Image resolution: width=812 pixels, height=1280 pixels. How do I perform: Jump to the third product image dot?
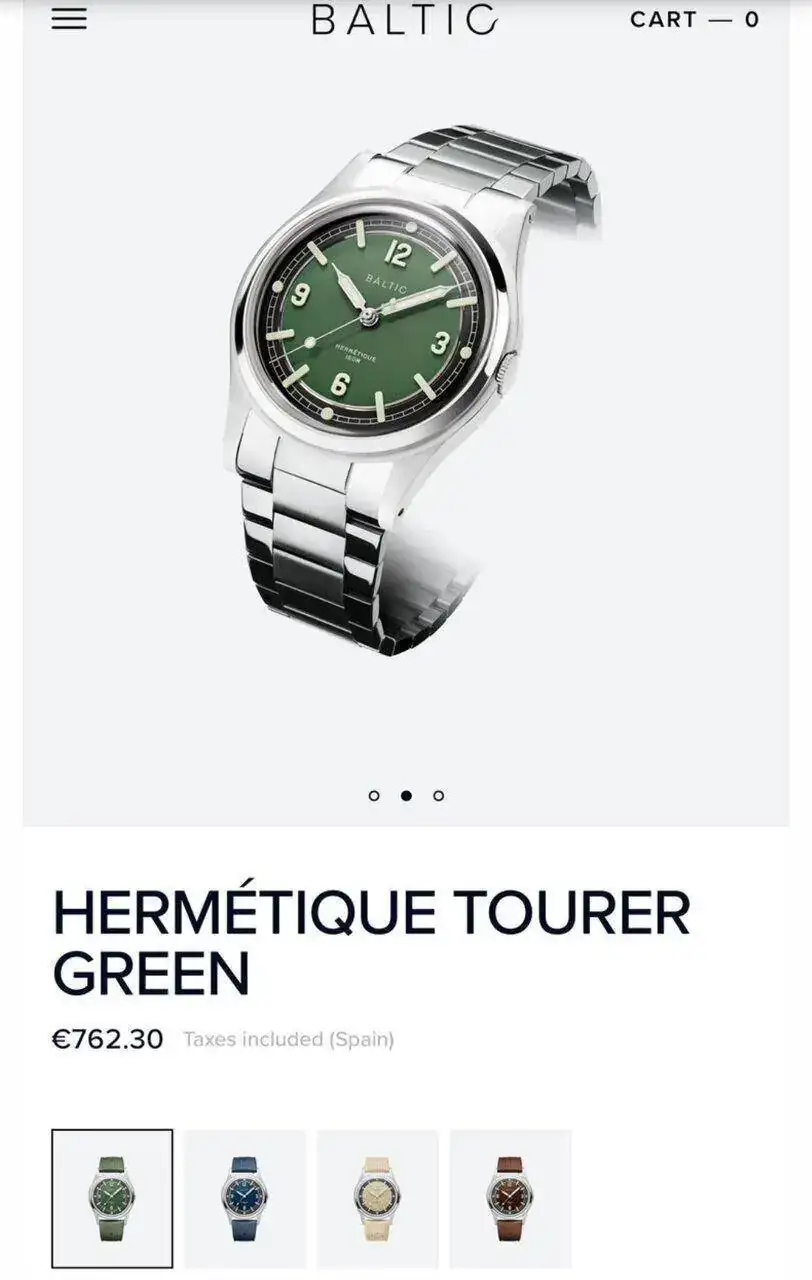click(438, 796)
